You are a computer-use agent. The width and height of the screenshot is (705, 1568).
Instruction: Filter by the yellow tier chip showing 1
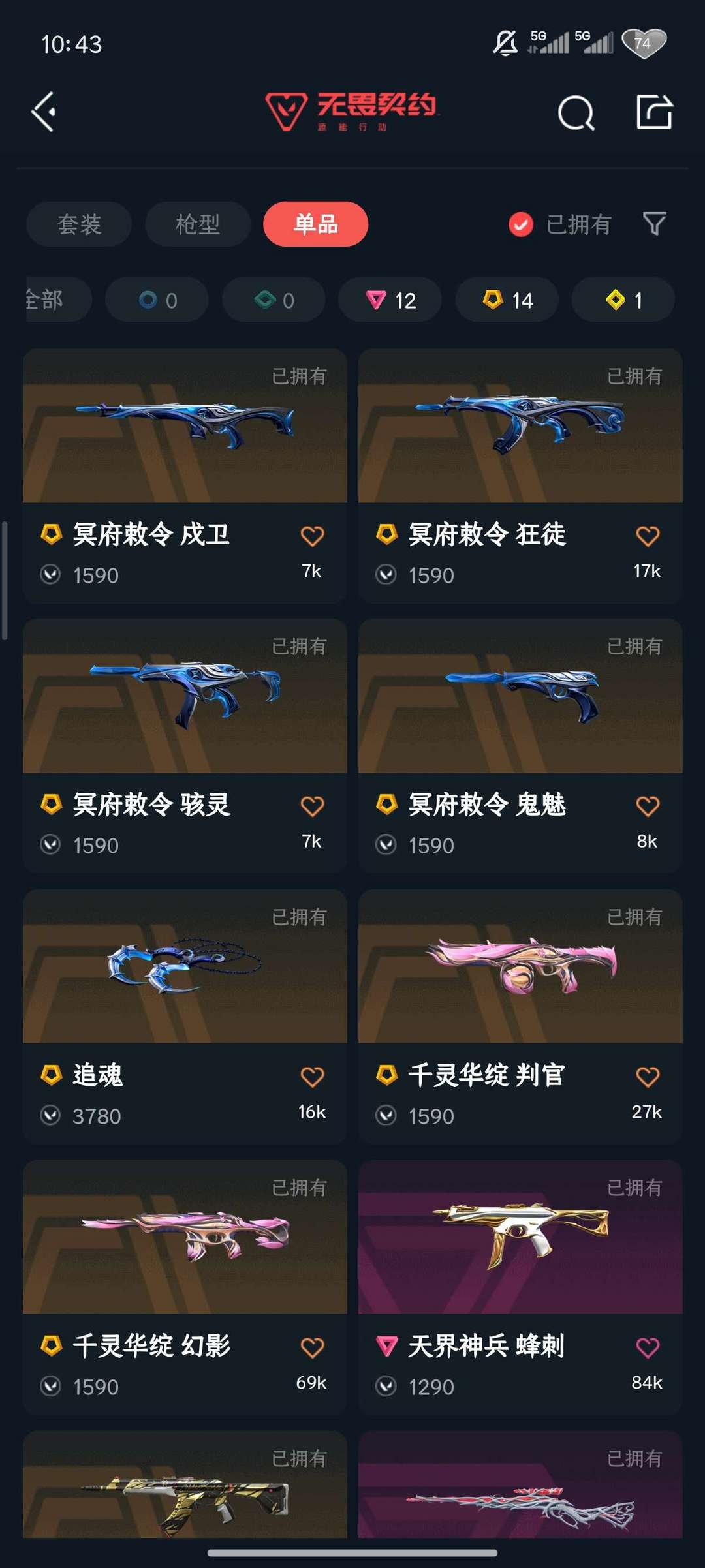click(623, 300)
